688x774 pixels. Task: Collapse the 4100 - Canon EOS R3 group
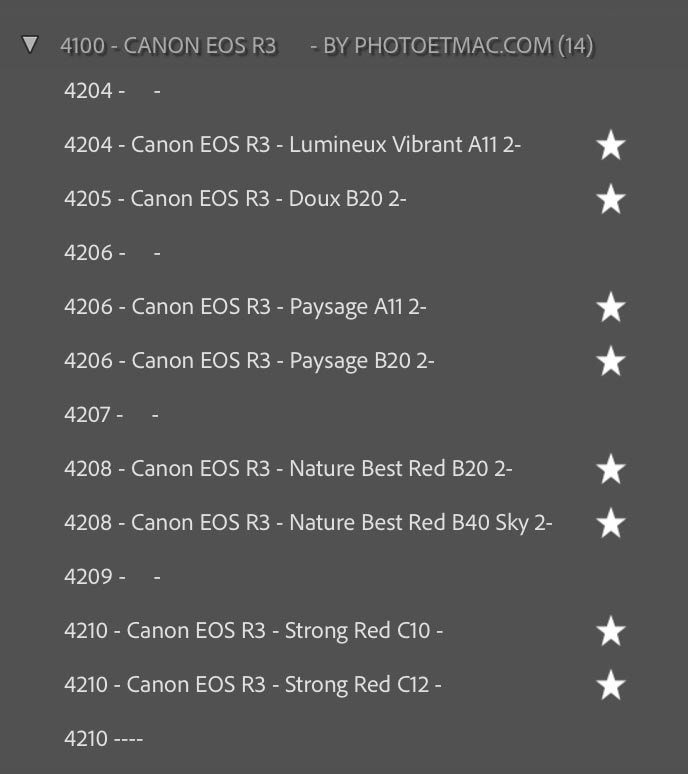[x=30, y=45]
